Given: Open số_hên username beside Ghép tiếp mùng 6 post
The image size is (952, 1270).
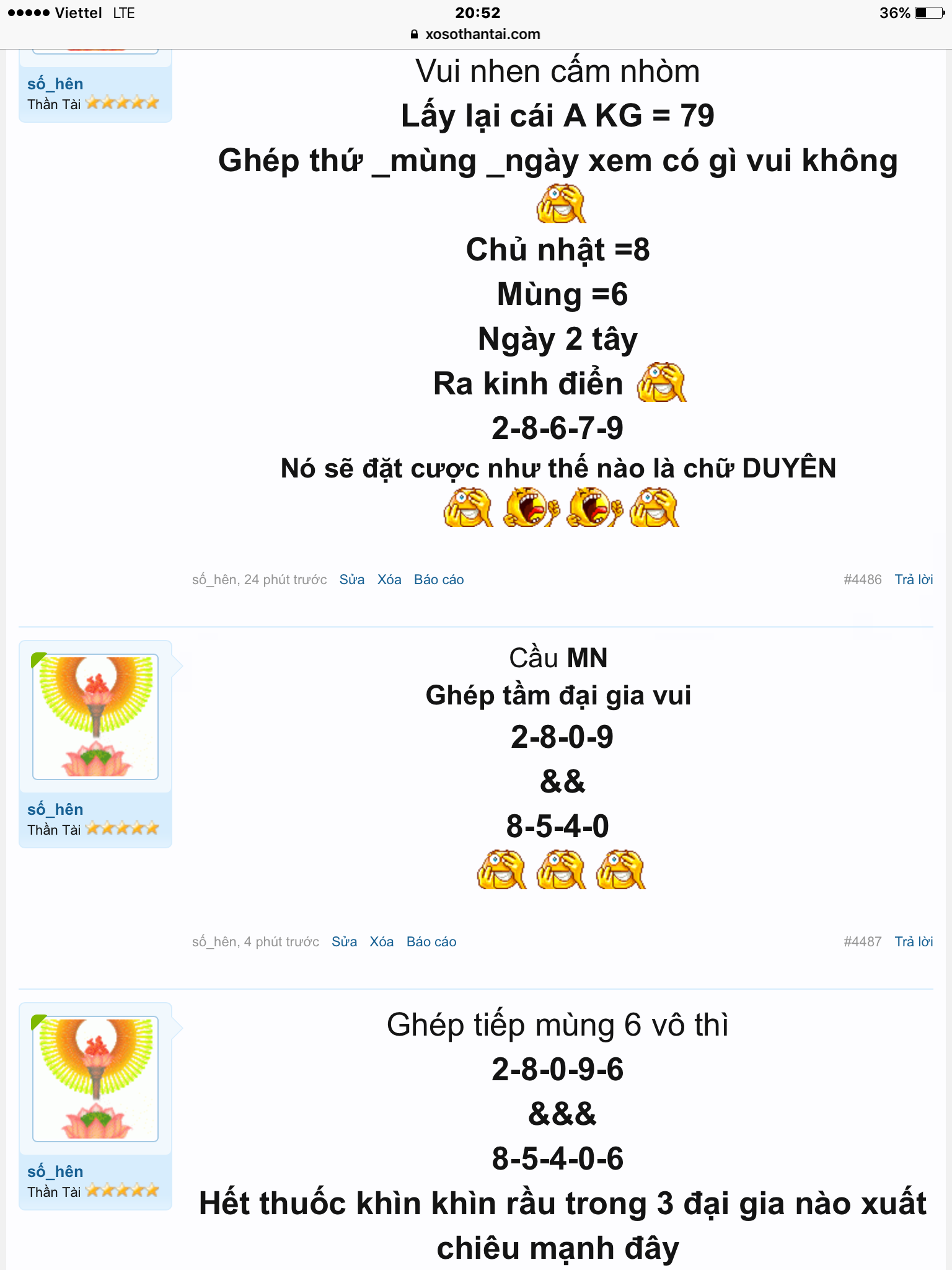Looking at the screenshot, I should coord(55,1171).
